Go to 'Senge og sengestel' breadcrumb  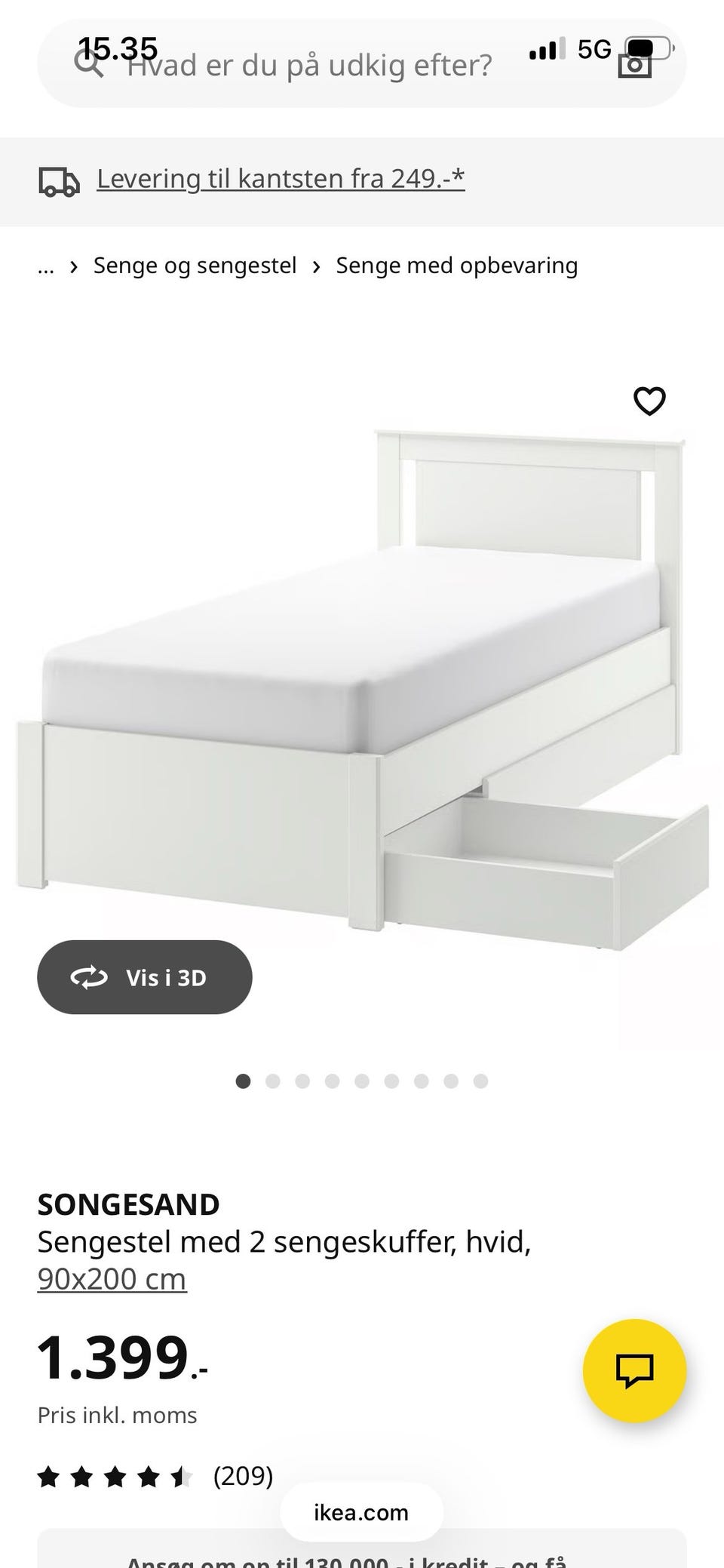pyautogui.click(x=195, y=266)
